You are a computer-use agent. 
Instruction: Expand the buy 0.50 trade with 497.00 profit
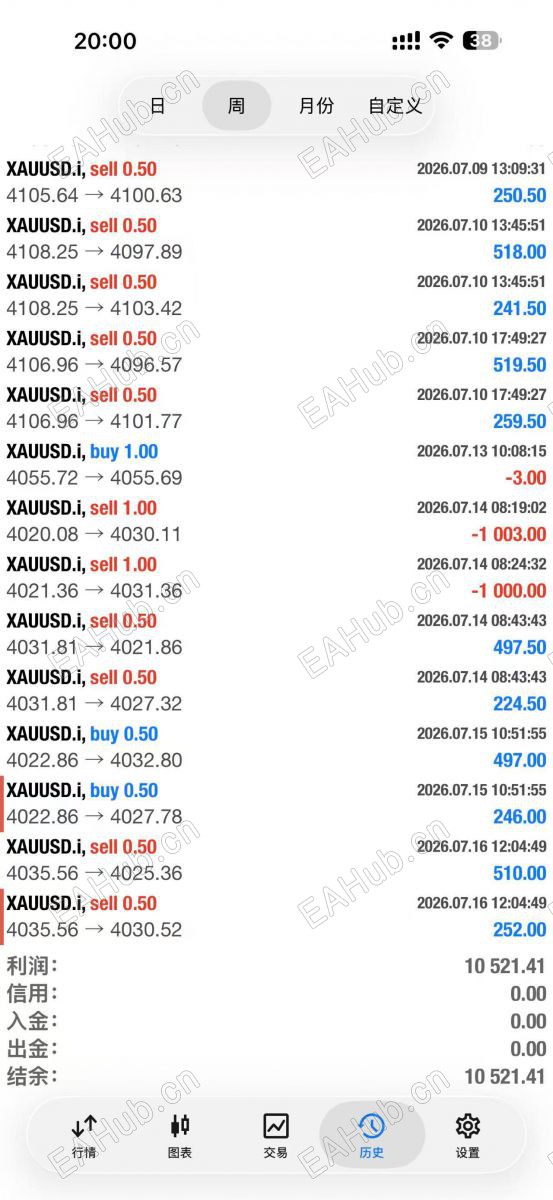[276, 747]
